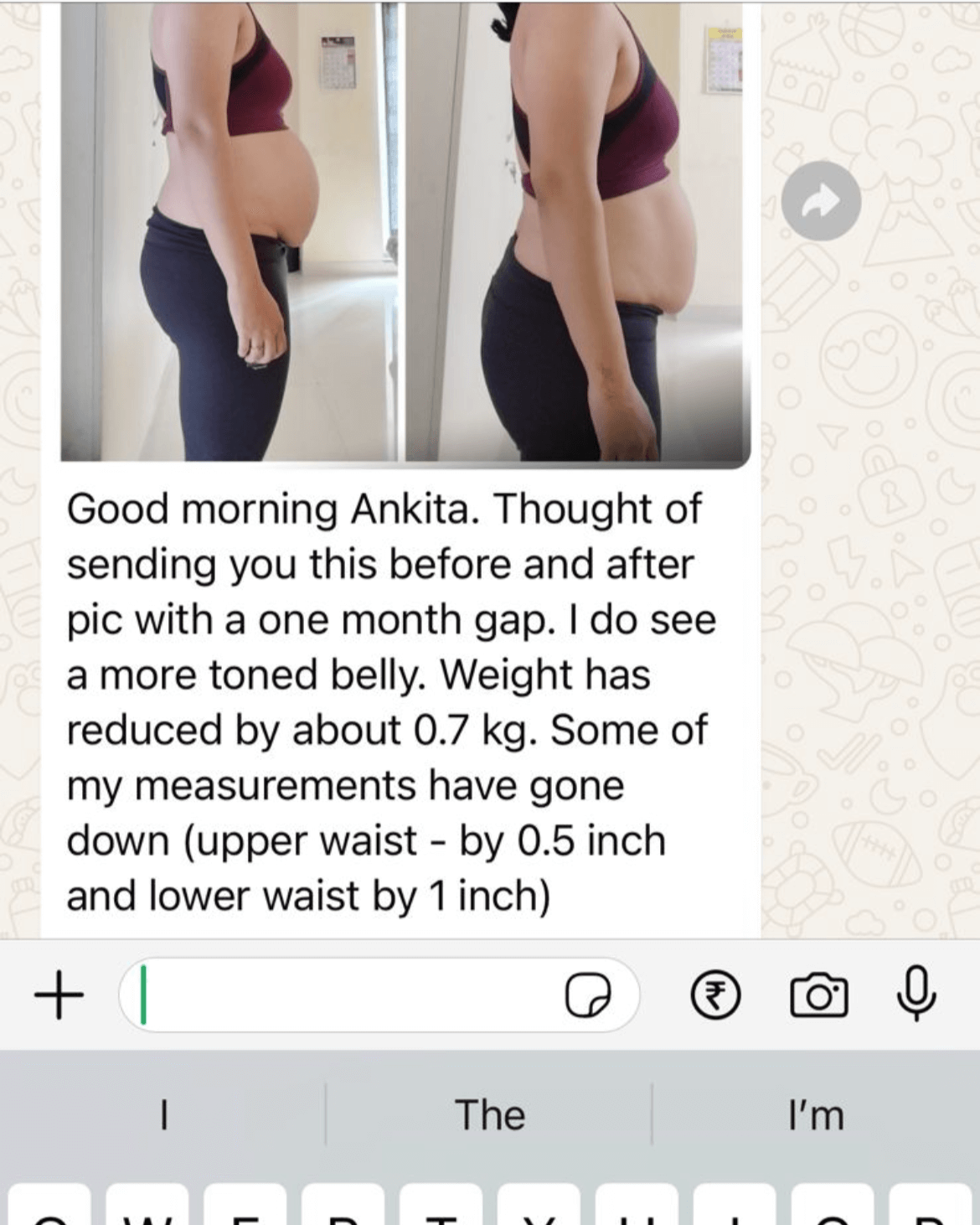This screenshot has height=1225, width=980.
Task: Open the sticker picker in the text field
Action: point(587,995)
